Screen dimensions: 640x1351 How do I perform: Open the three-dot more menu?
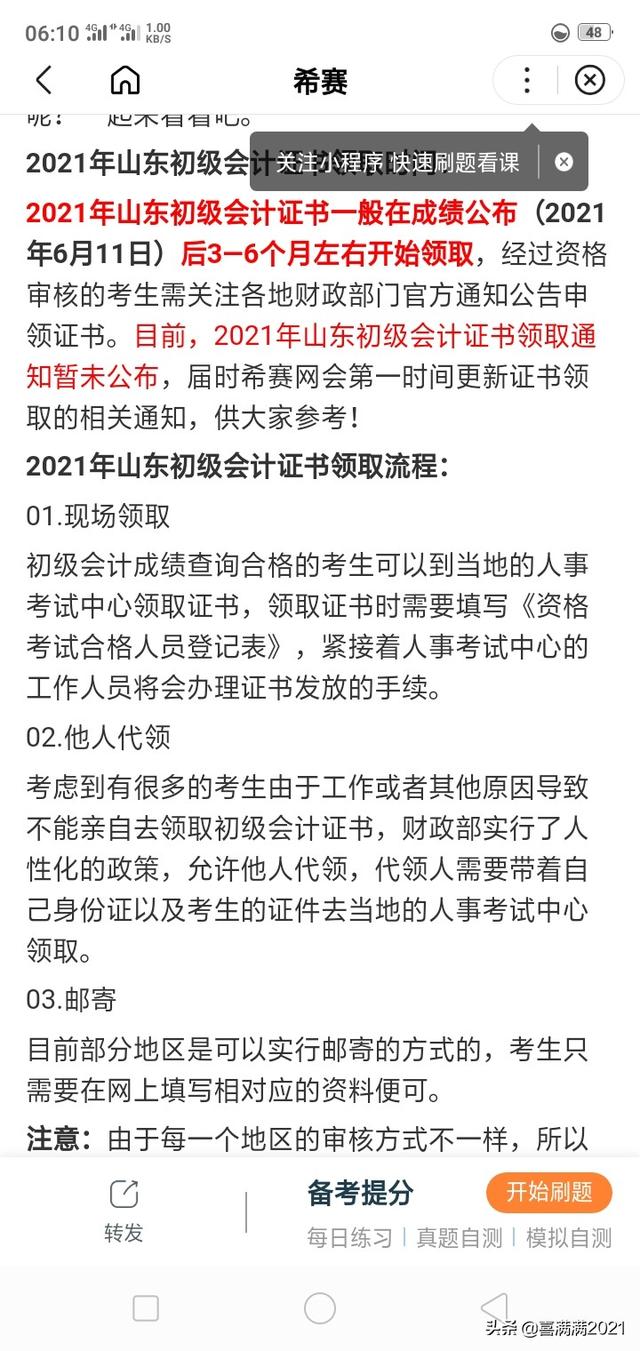pos(527,80)
